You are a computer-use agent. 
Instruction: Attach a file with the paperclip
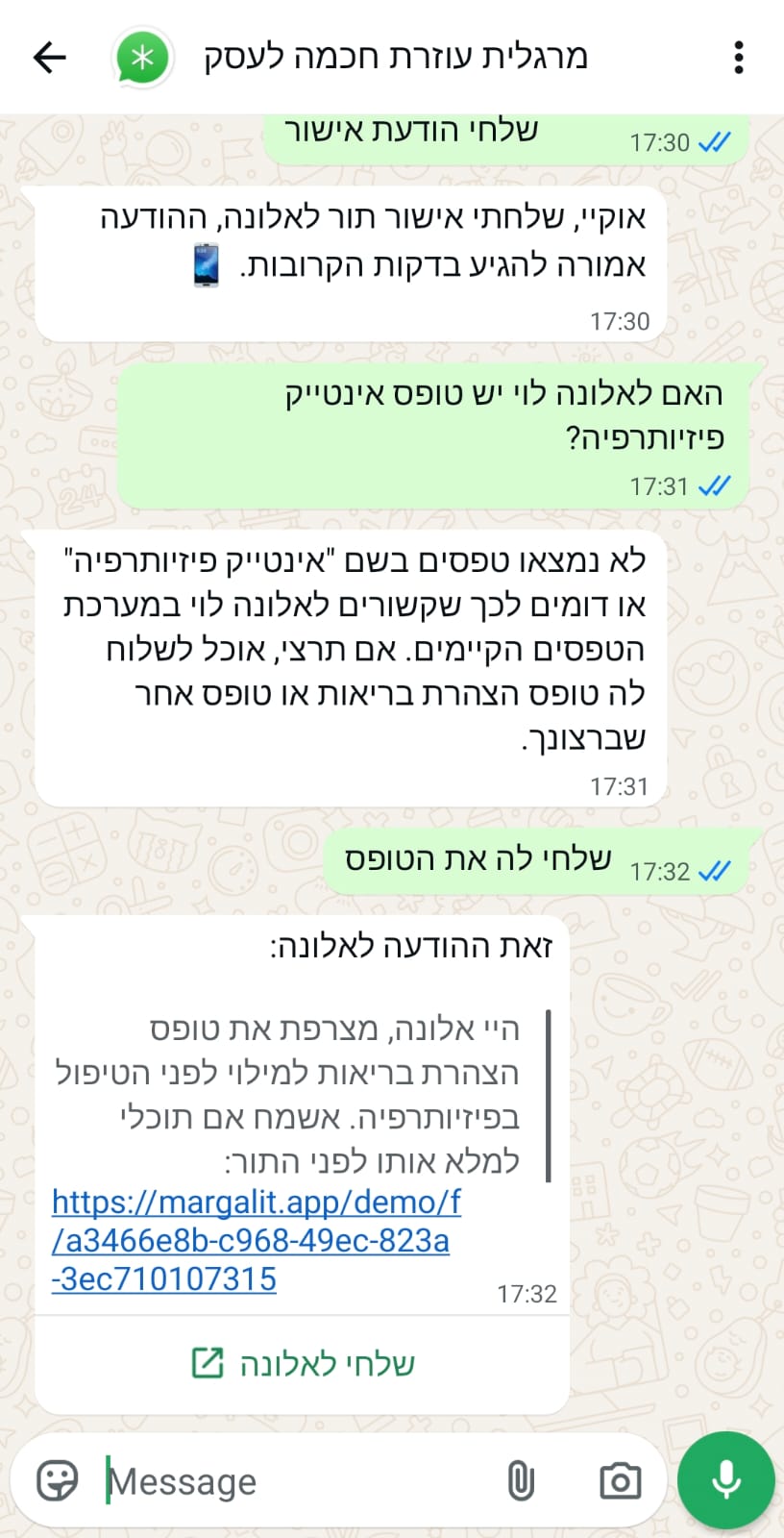[520, 1480]
